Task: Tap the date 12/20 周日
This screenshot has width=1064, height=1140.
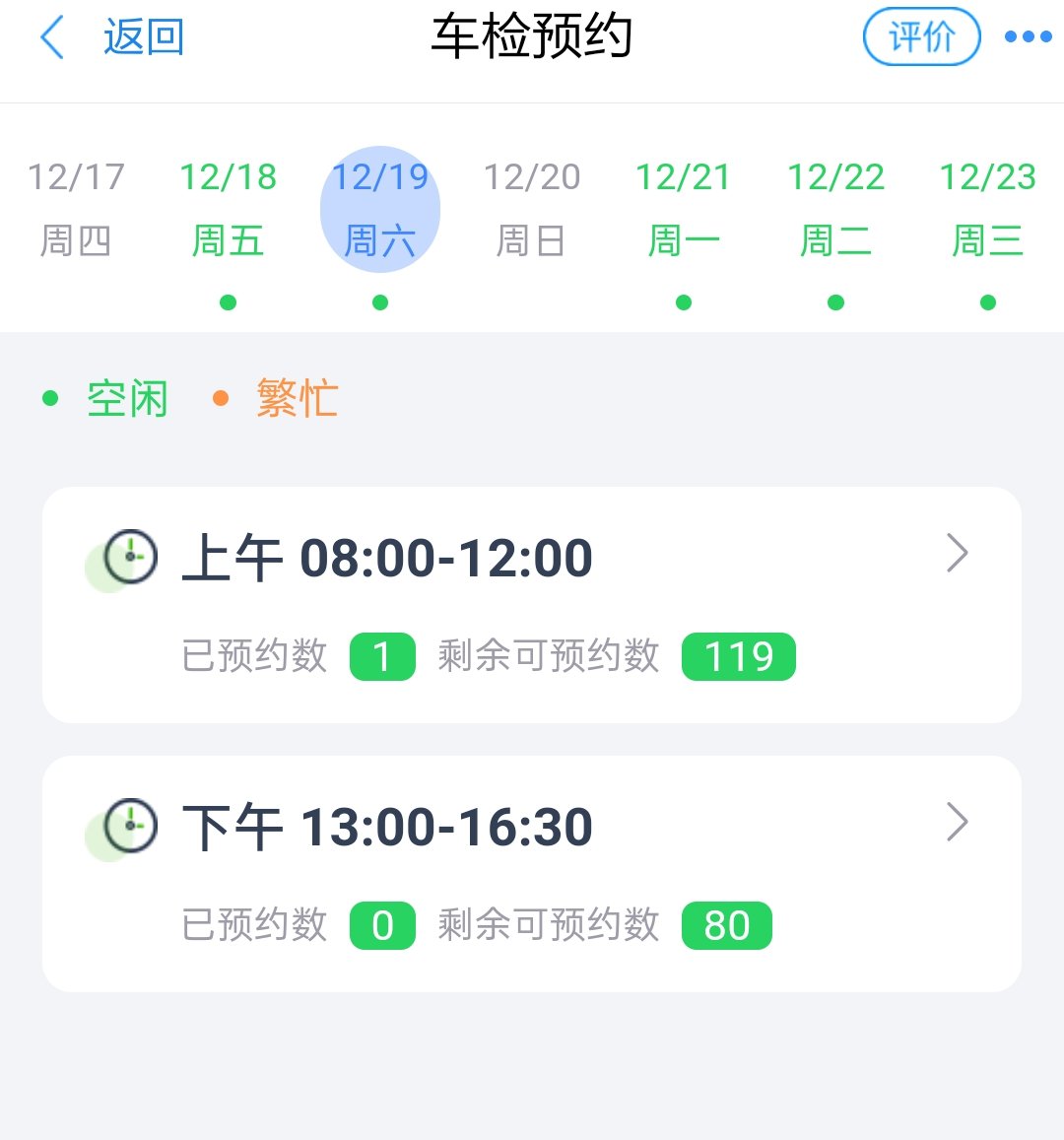Action: 532,209
